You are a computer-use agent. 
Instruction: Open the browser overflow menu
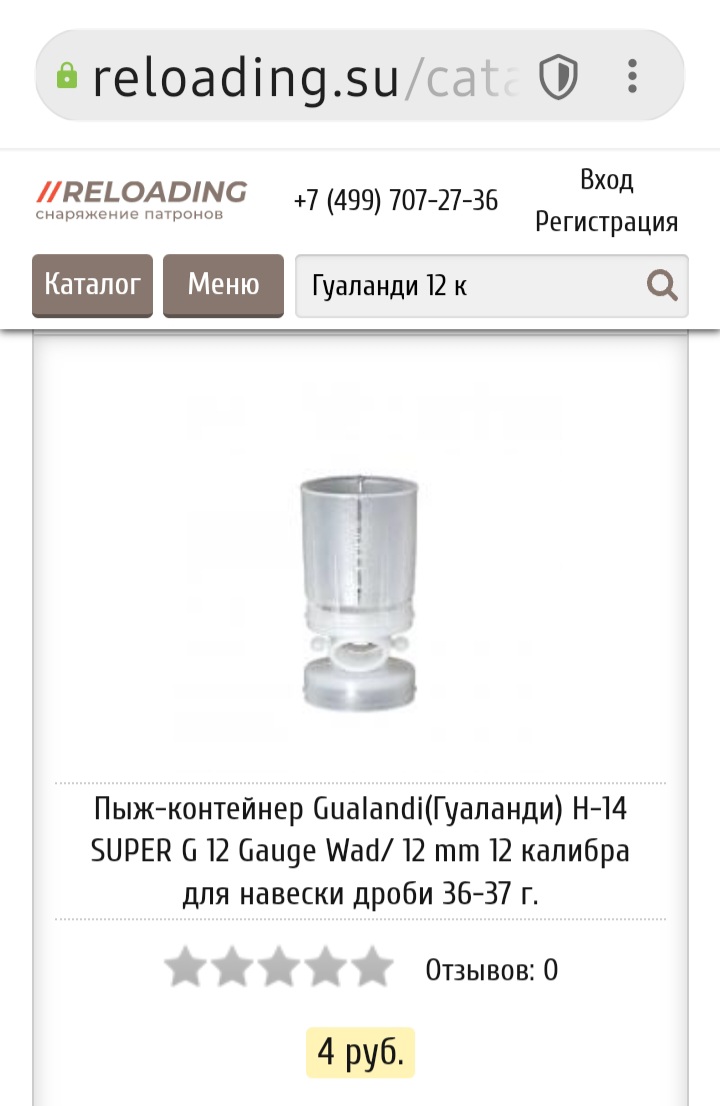coord(632,76)
